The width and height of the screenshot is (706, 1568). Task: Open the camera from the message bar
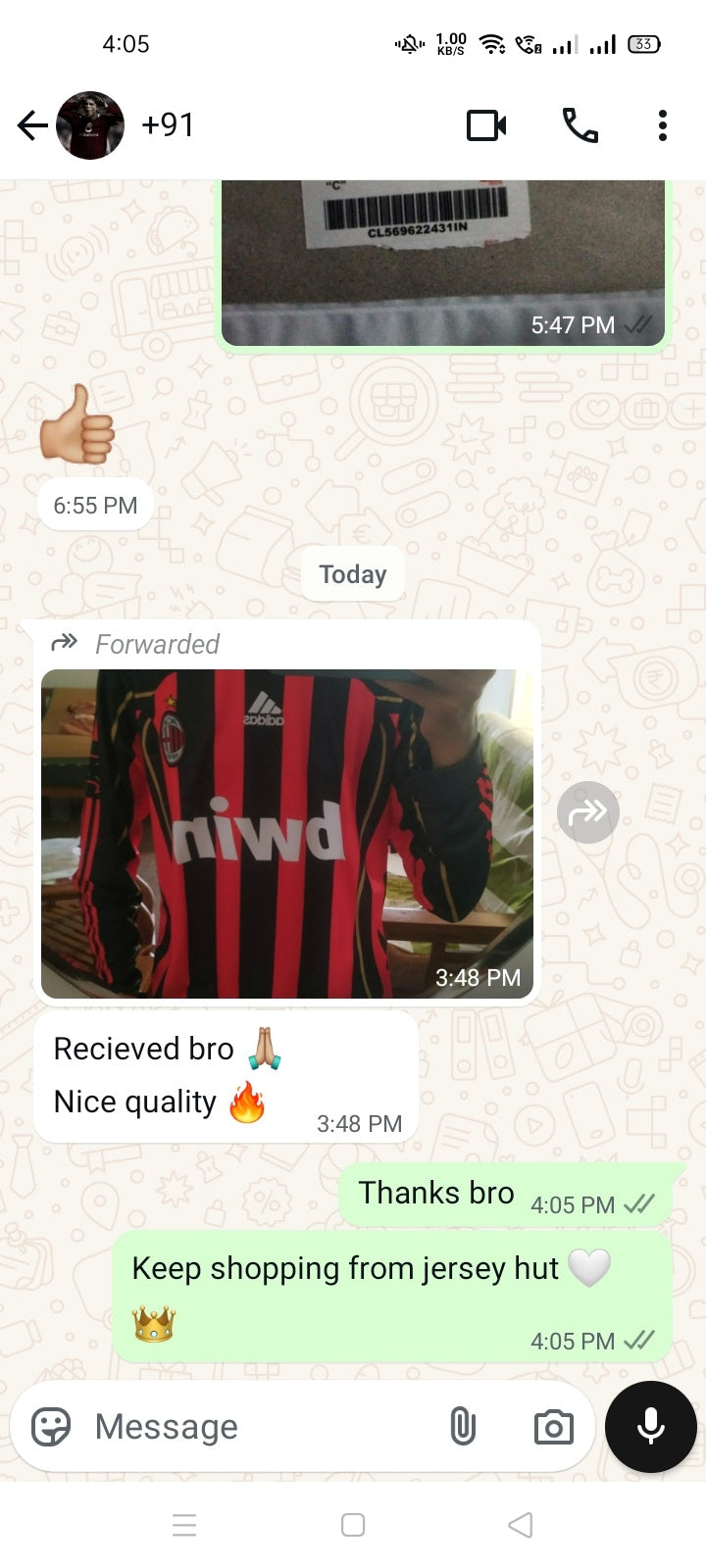pos(553,1427)
